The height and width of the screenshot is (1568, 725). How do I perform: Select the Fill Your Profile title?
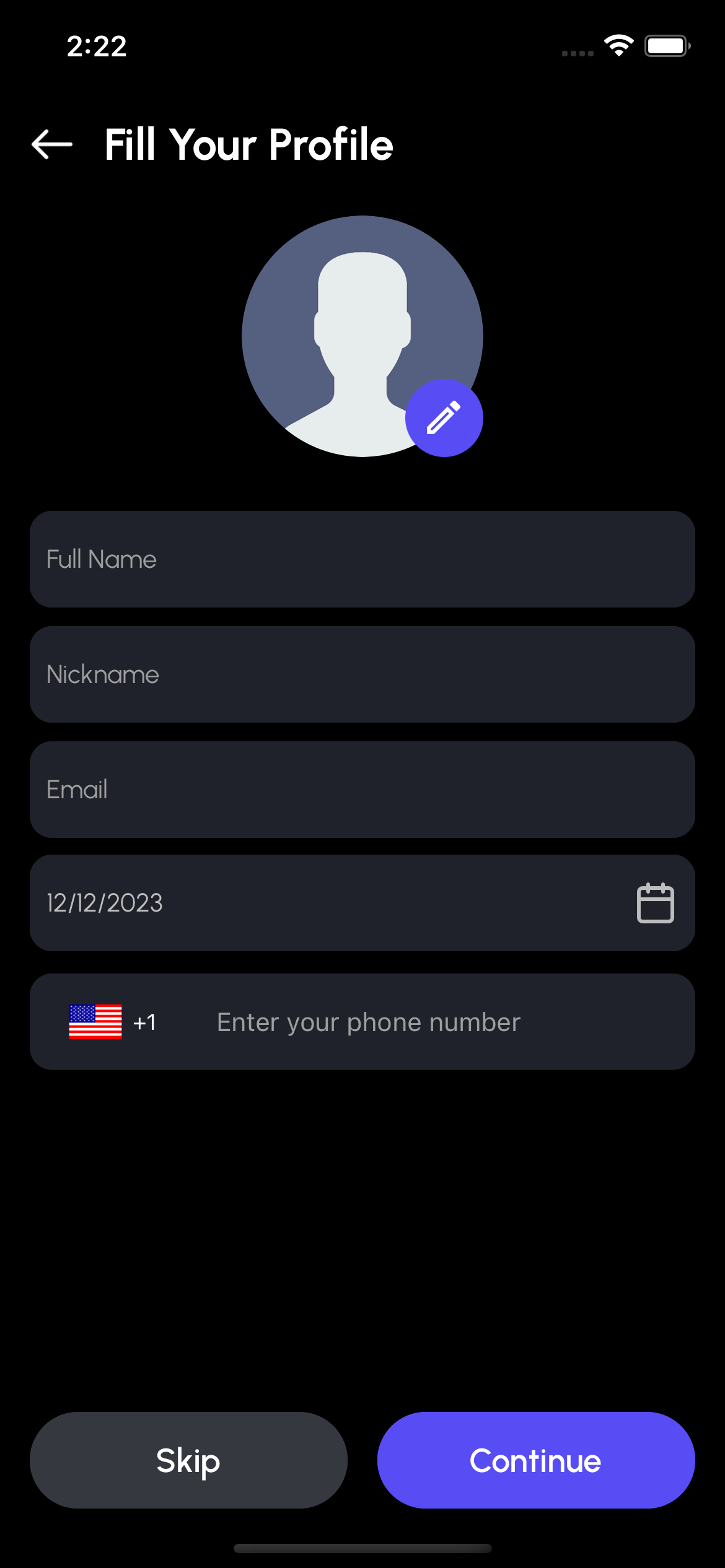point(248,144)
